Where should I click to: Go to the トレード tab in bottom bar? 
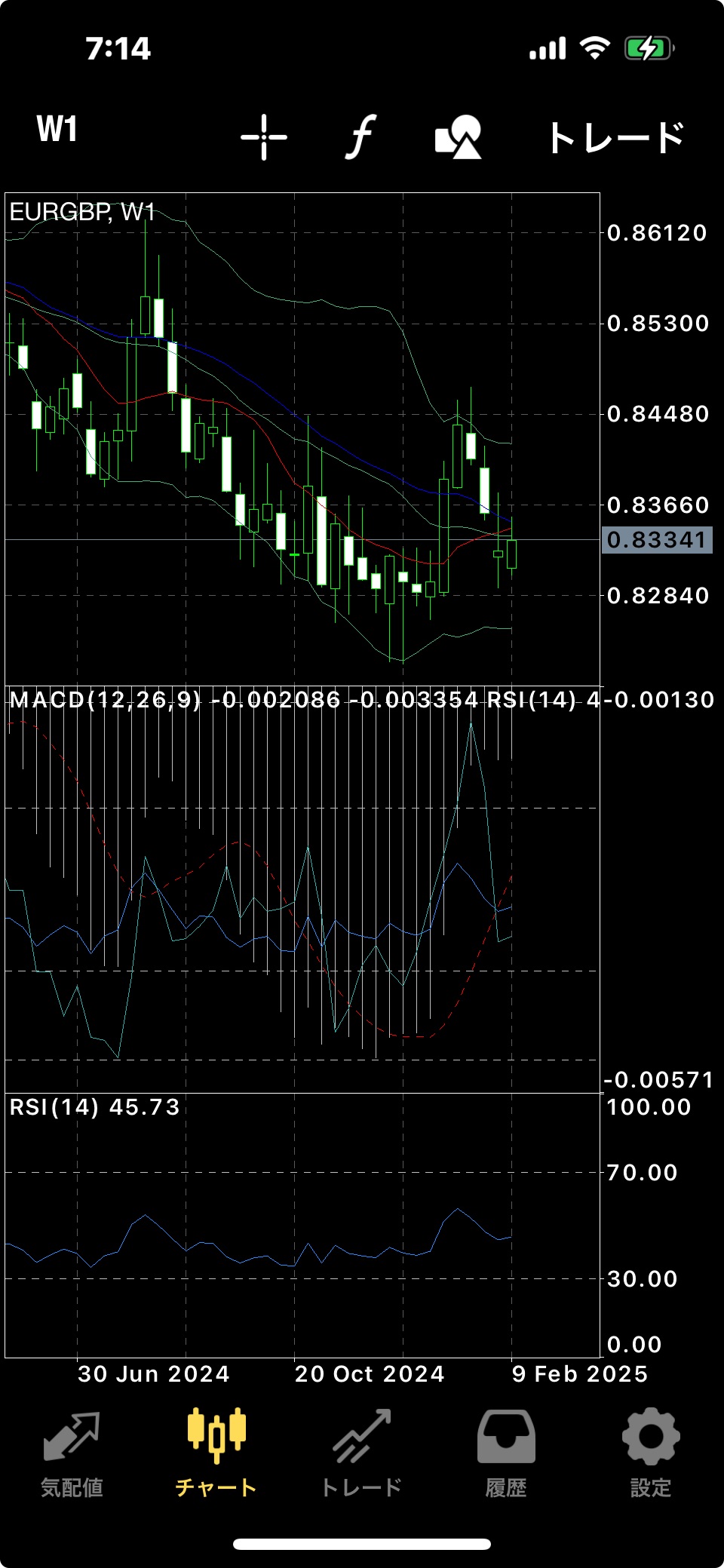361,1453
